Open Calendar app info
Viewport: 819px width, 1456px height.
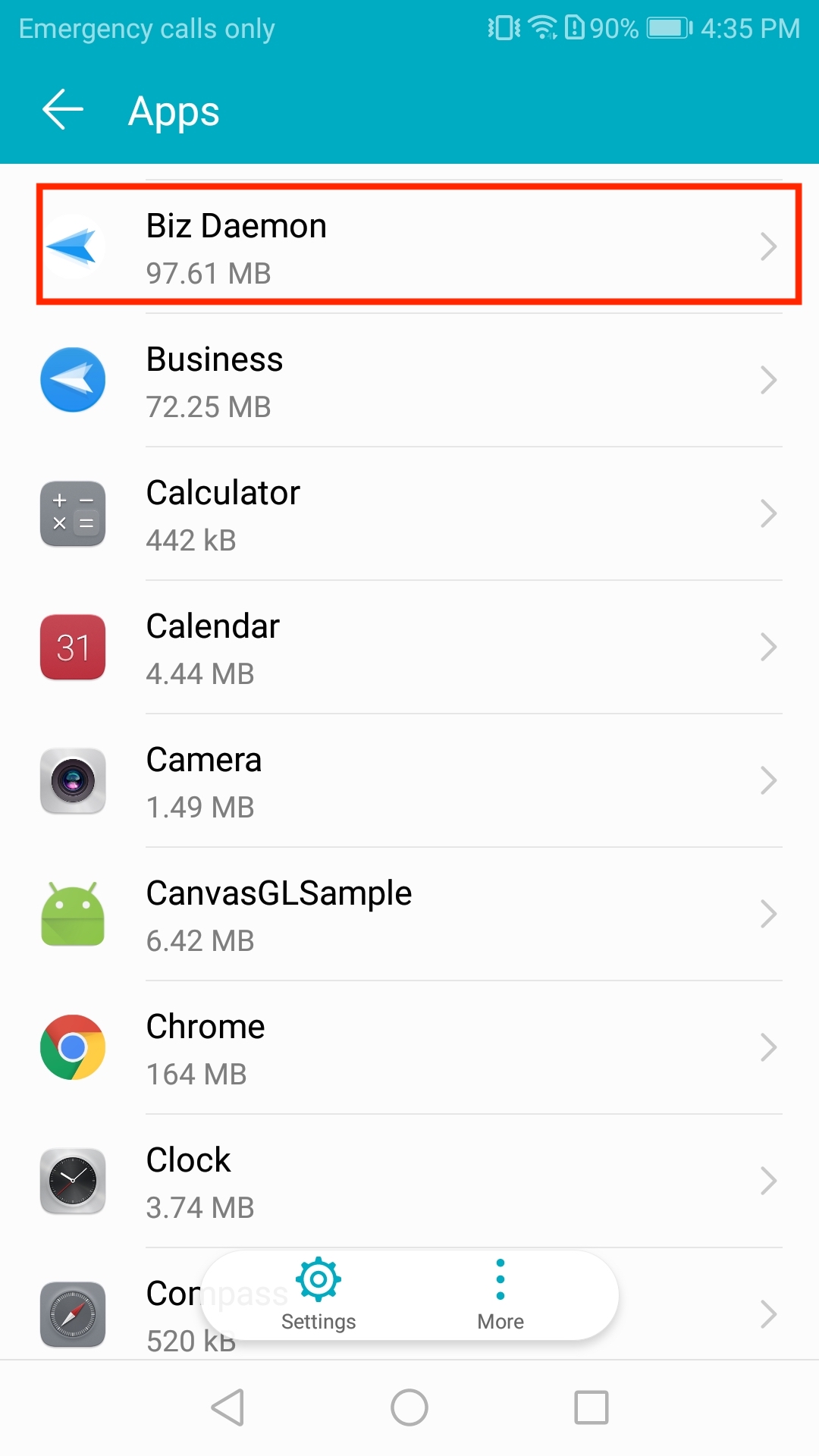point(417,648)
